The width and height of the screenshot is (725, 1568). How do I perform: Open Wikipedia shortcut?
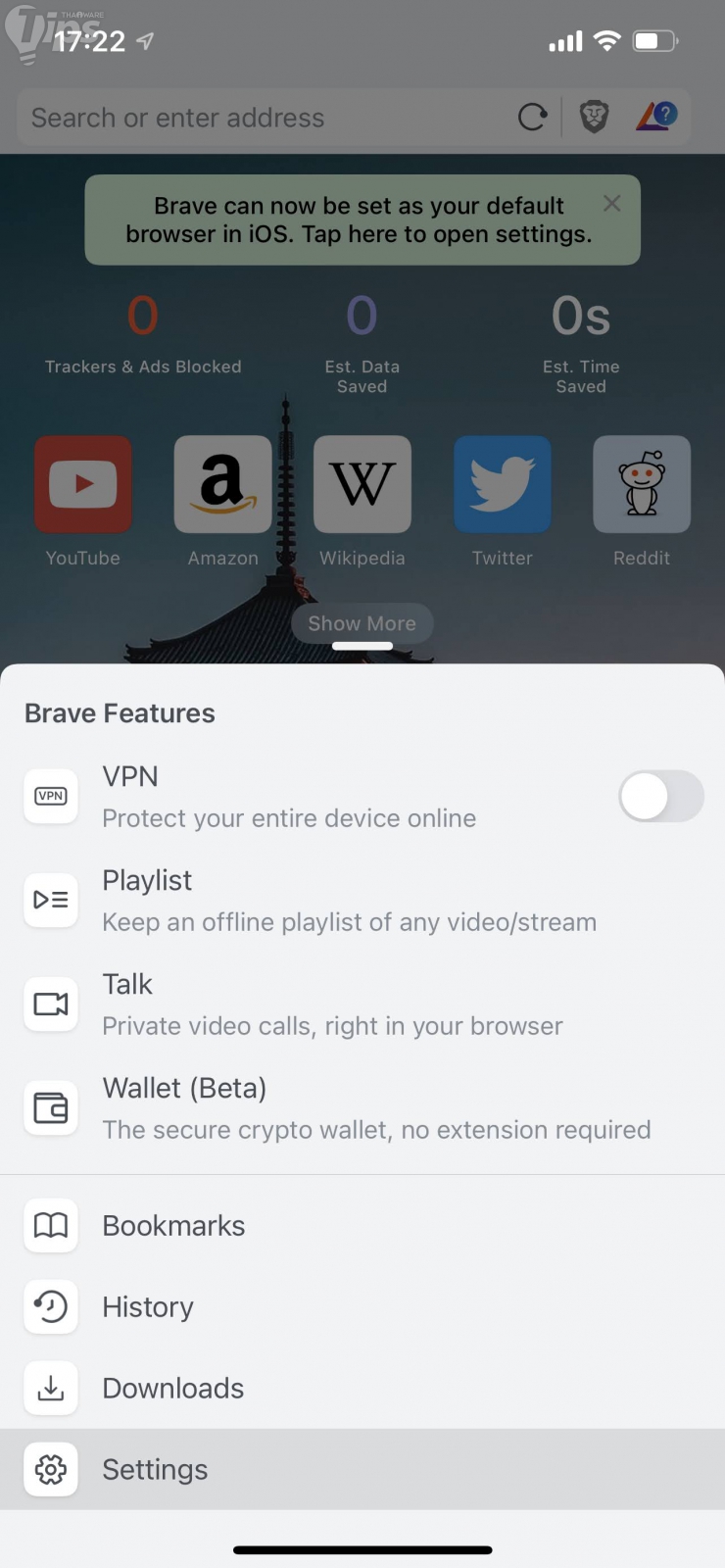tap(362, 484)
